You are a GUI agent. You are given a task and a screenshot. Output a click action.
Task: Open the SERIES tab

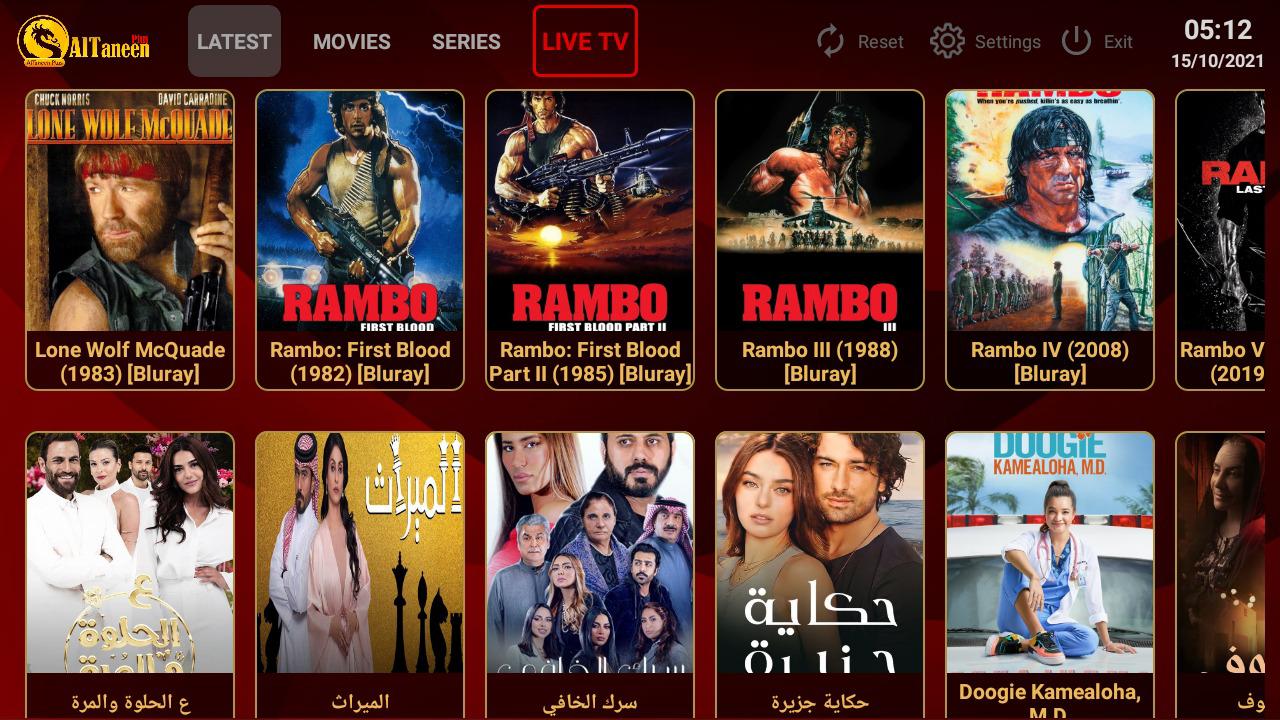pyautogui.click(x=466, y=41)
